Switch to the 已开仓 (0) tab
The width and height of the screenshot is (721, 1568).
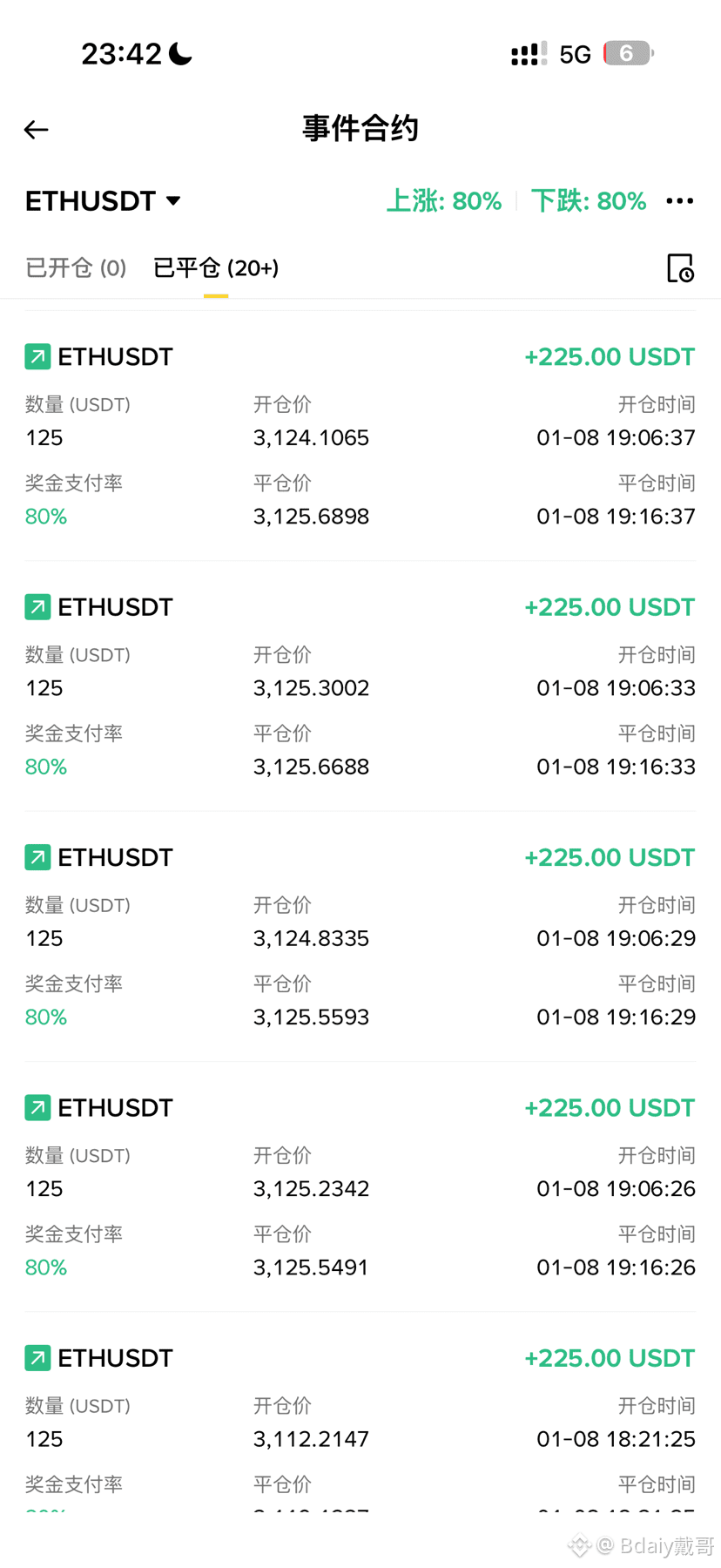click(76, 267)
